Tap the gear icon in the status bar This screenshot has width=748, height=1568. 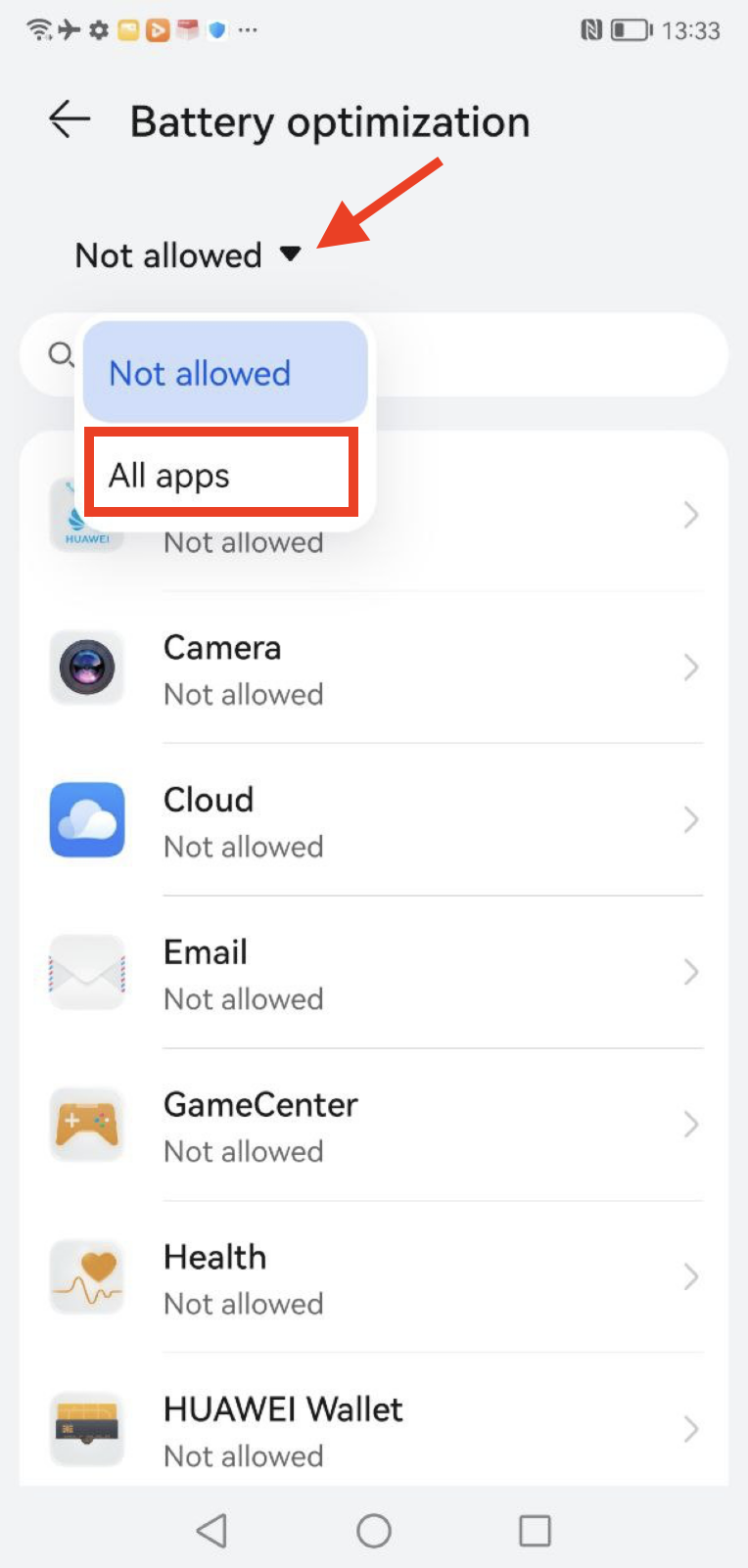pos(98,30)
